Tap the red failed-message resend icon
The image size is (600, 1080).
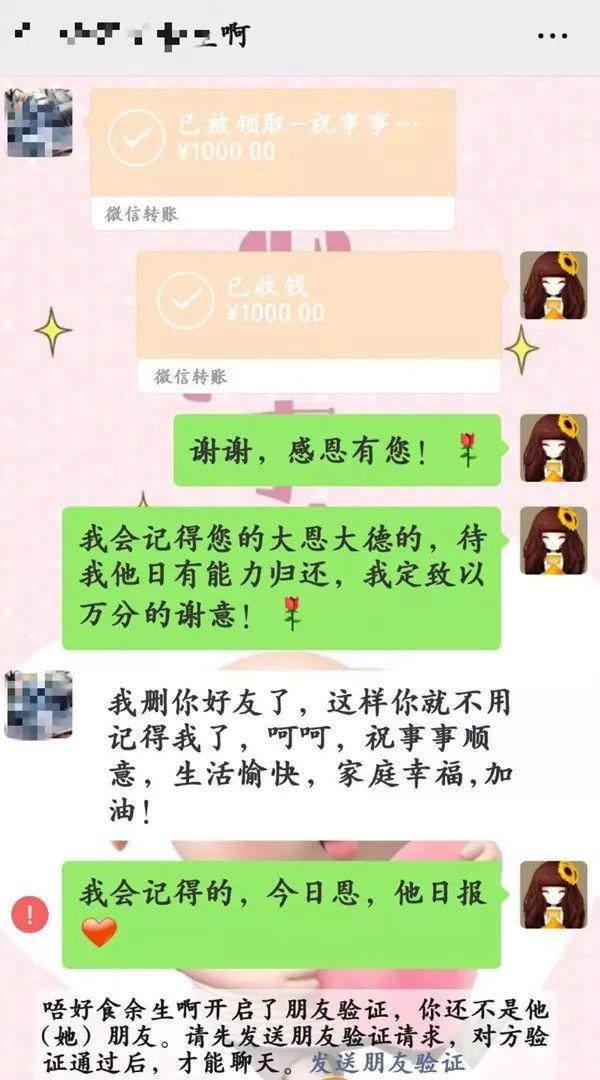30,914
